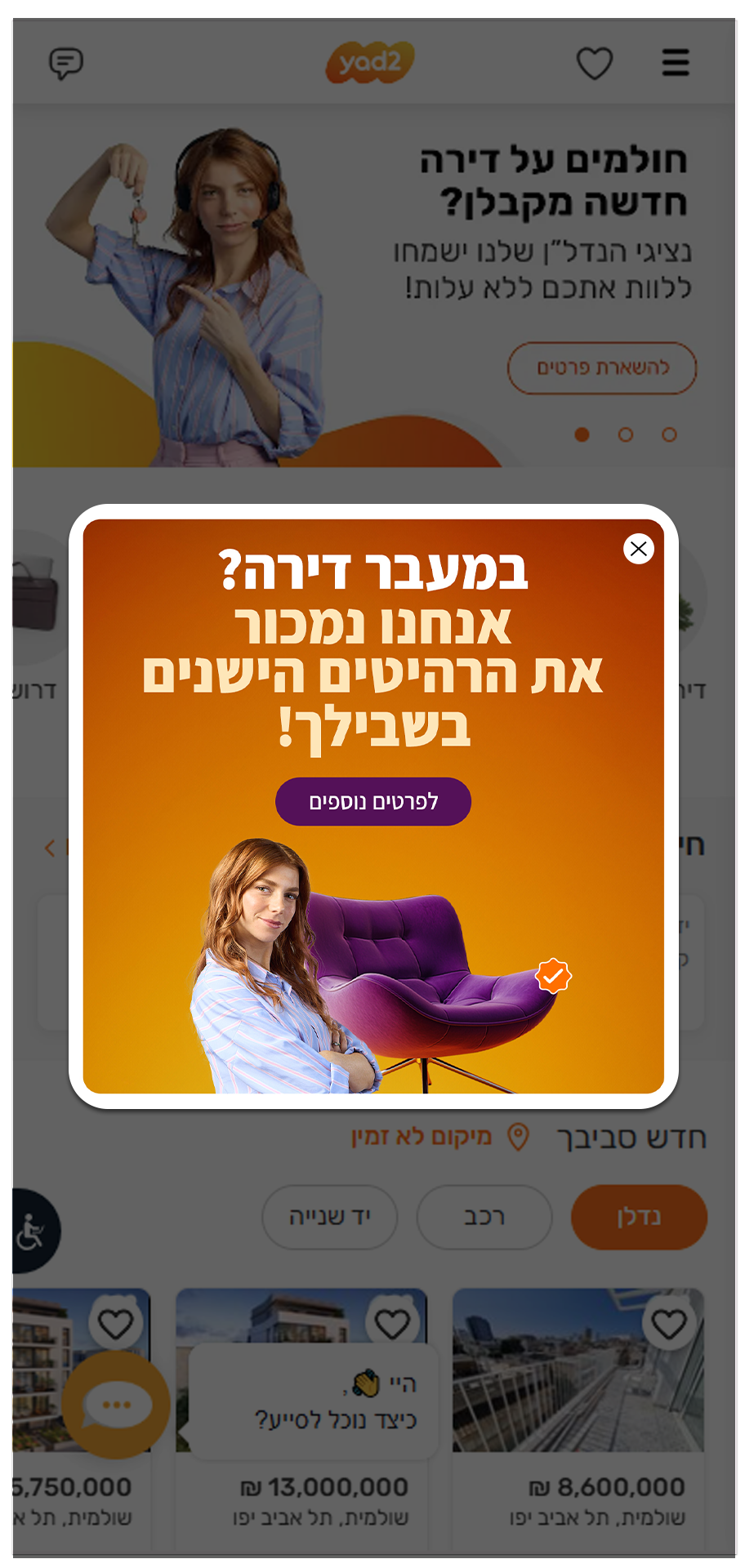
Task: Tap the 'להשארת פרטים' banner button
Action: 602,368
